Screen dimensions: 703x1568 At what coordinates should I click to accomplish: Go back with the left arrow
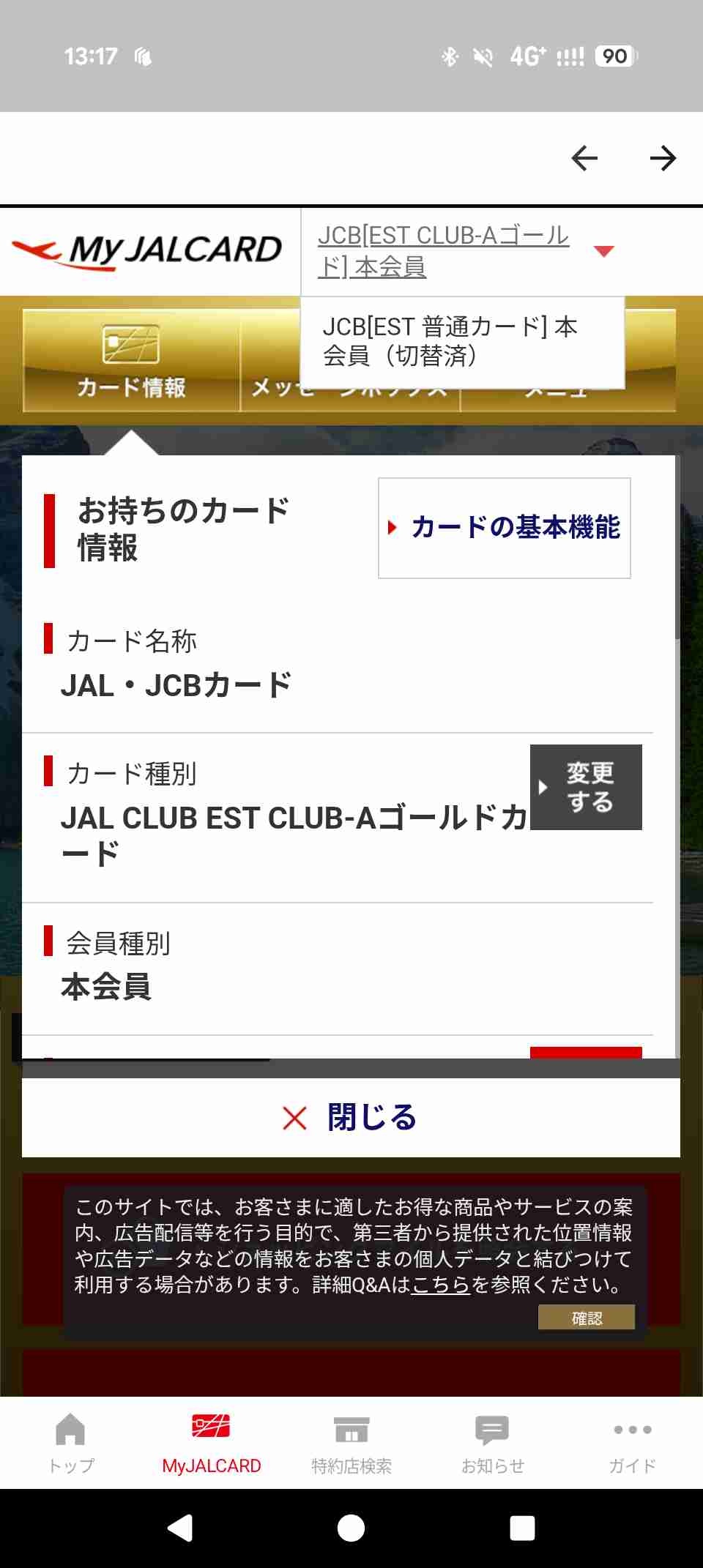(584, 158)
